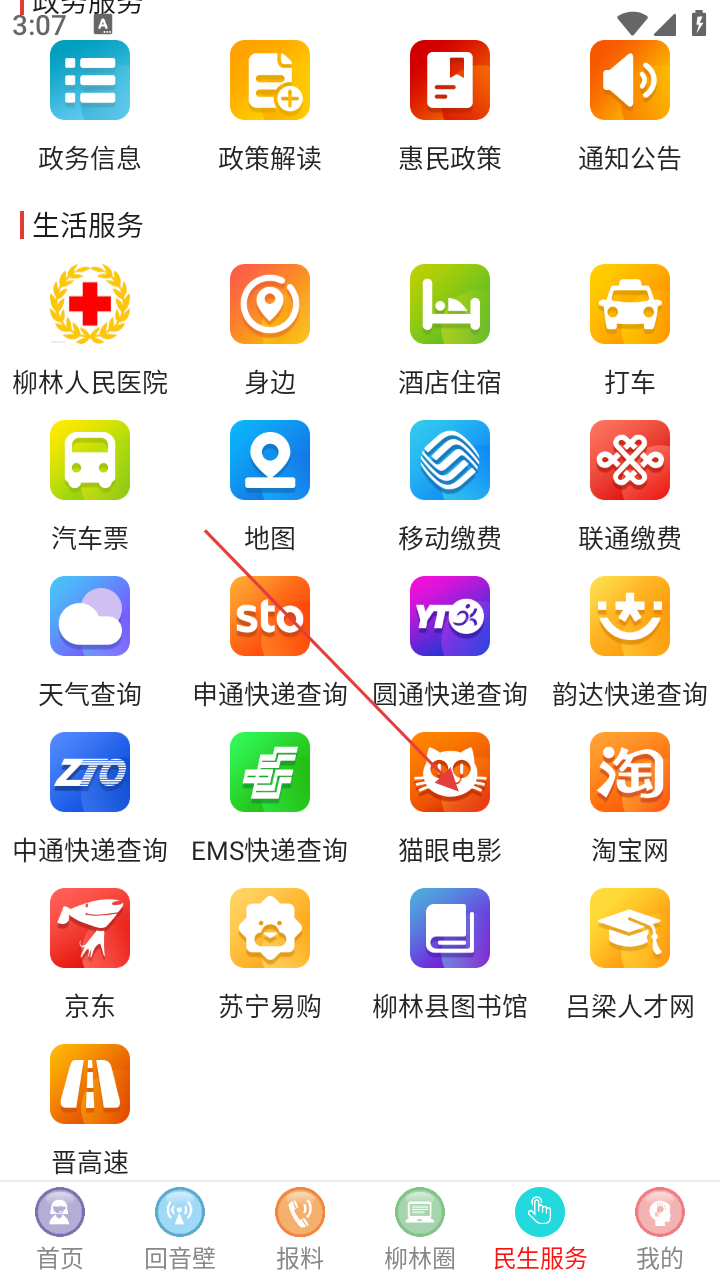Open 淘宝网 shopping link
Image resolution: width=720 pixels, height=1280 pixels.
coord(630,772)
